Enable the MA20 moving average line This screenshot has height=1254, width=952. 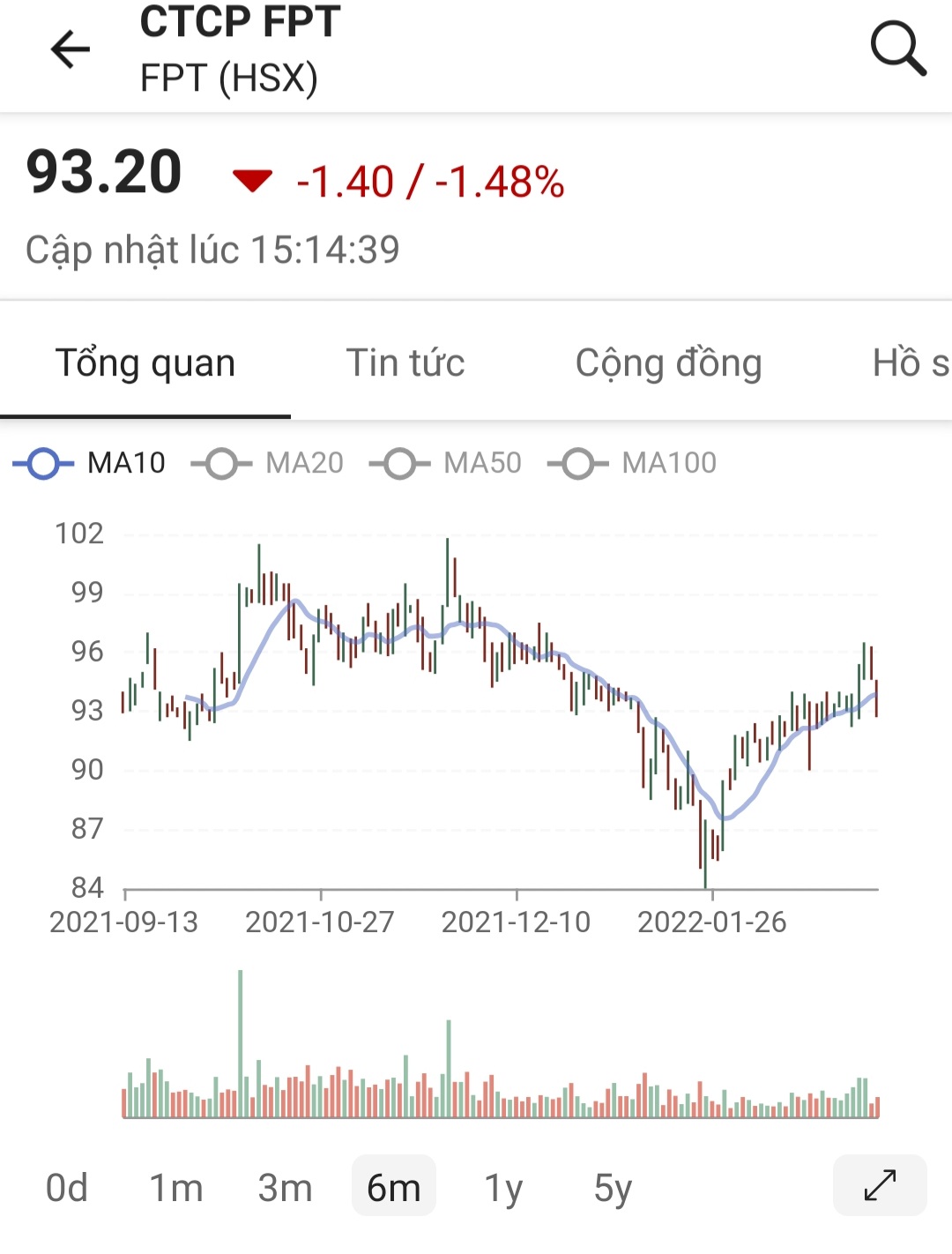268,463
